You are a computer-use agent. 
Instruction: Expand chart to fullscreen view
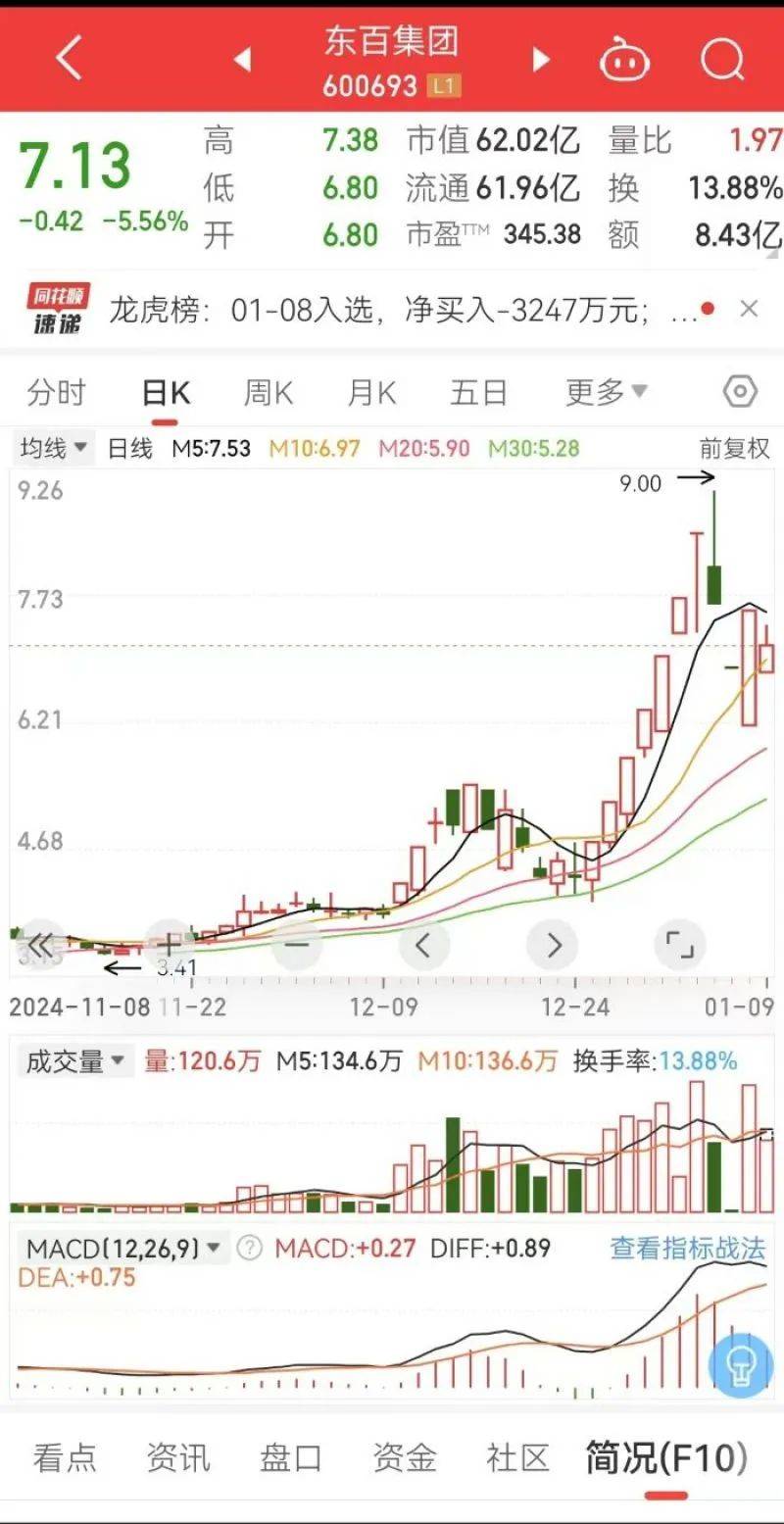tap(680, 944)
